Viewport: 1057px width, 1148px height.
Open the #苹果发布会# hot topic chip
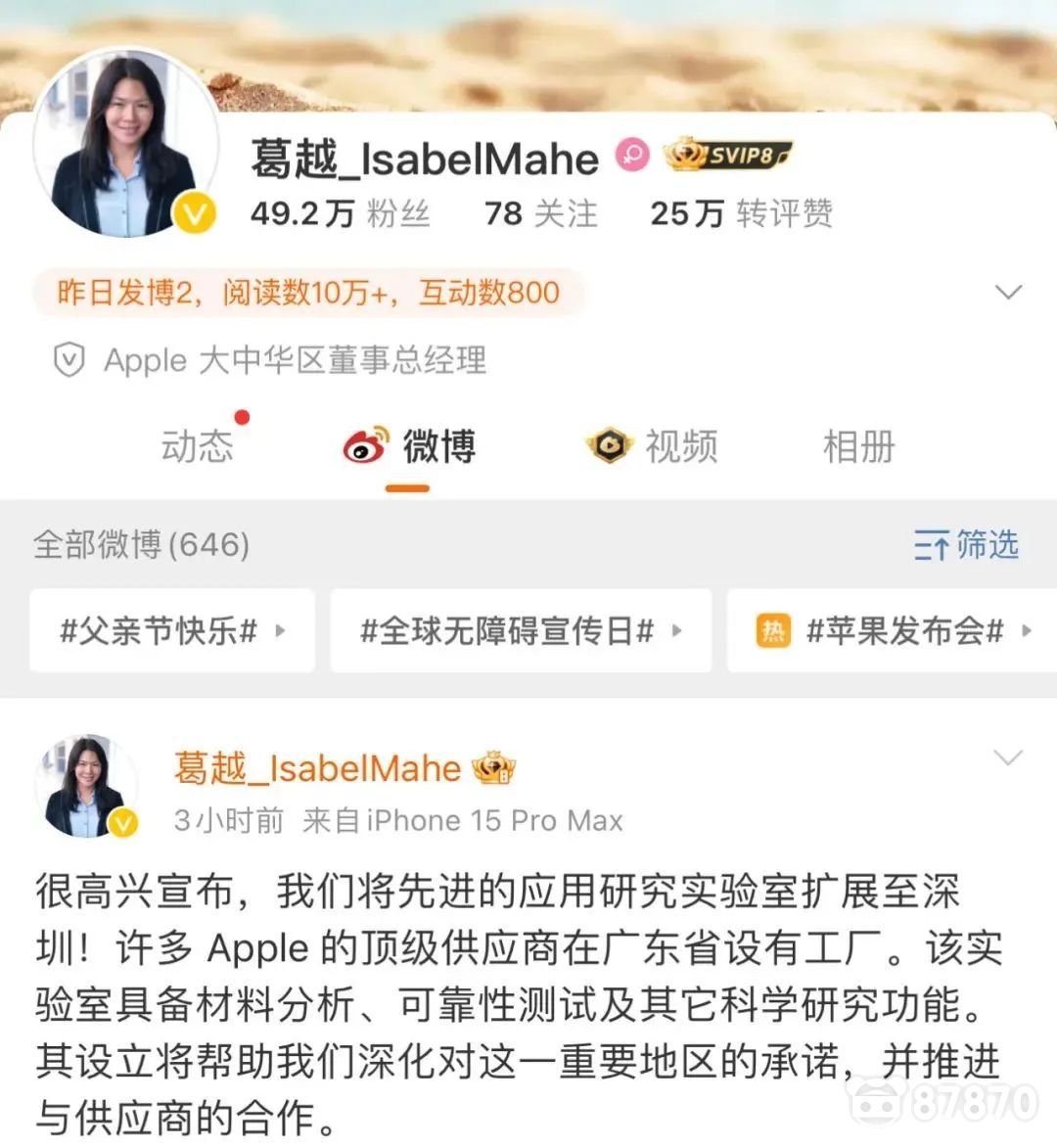coord(893,631)
